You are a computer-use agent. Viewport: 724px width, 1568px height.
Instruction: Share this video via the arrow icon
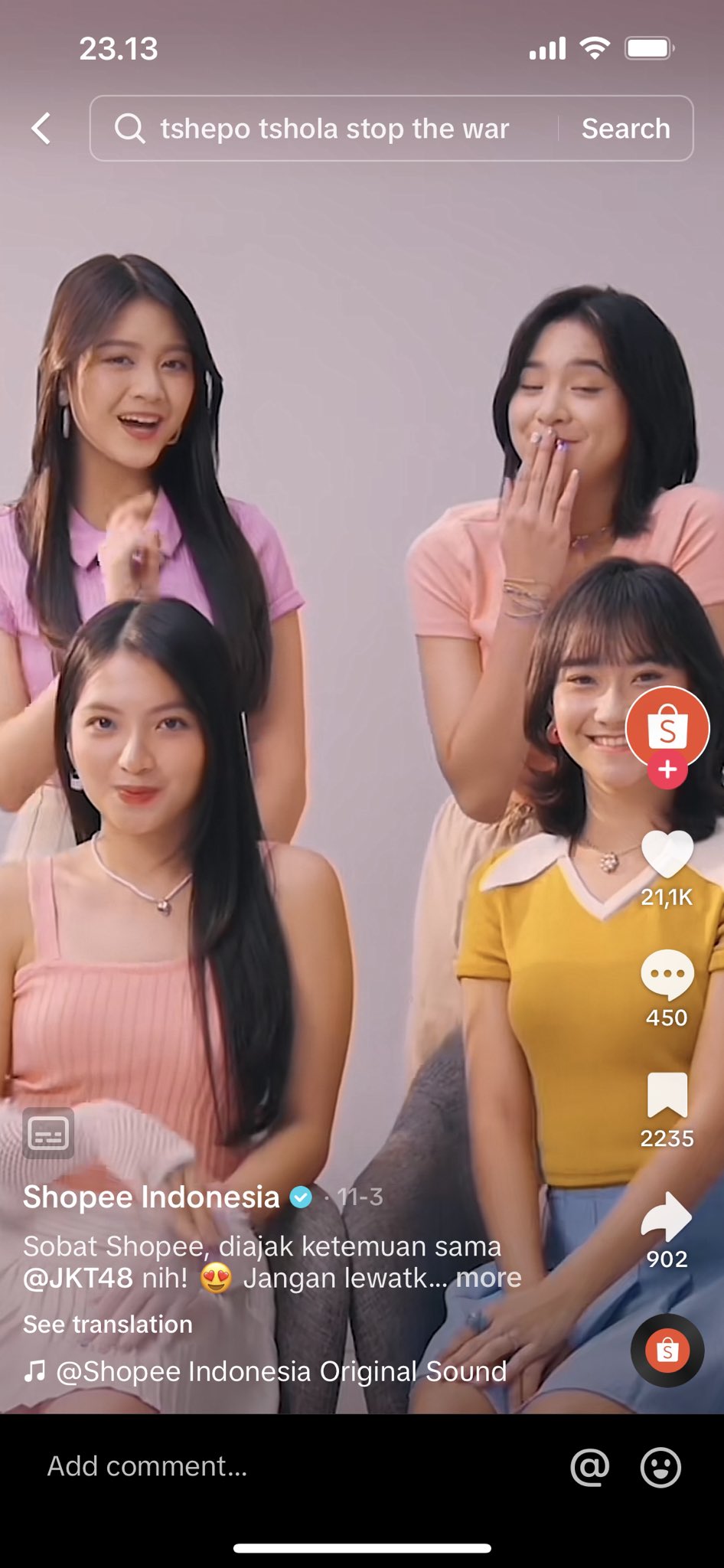pos(667,1216)
